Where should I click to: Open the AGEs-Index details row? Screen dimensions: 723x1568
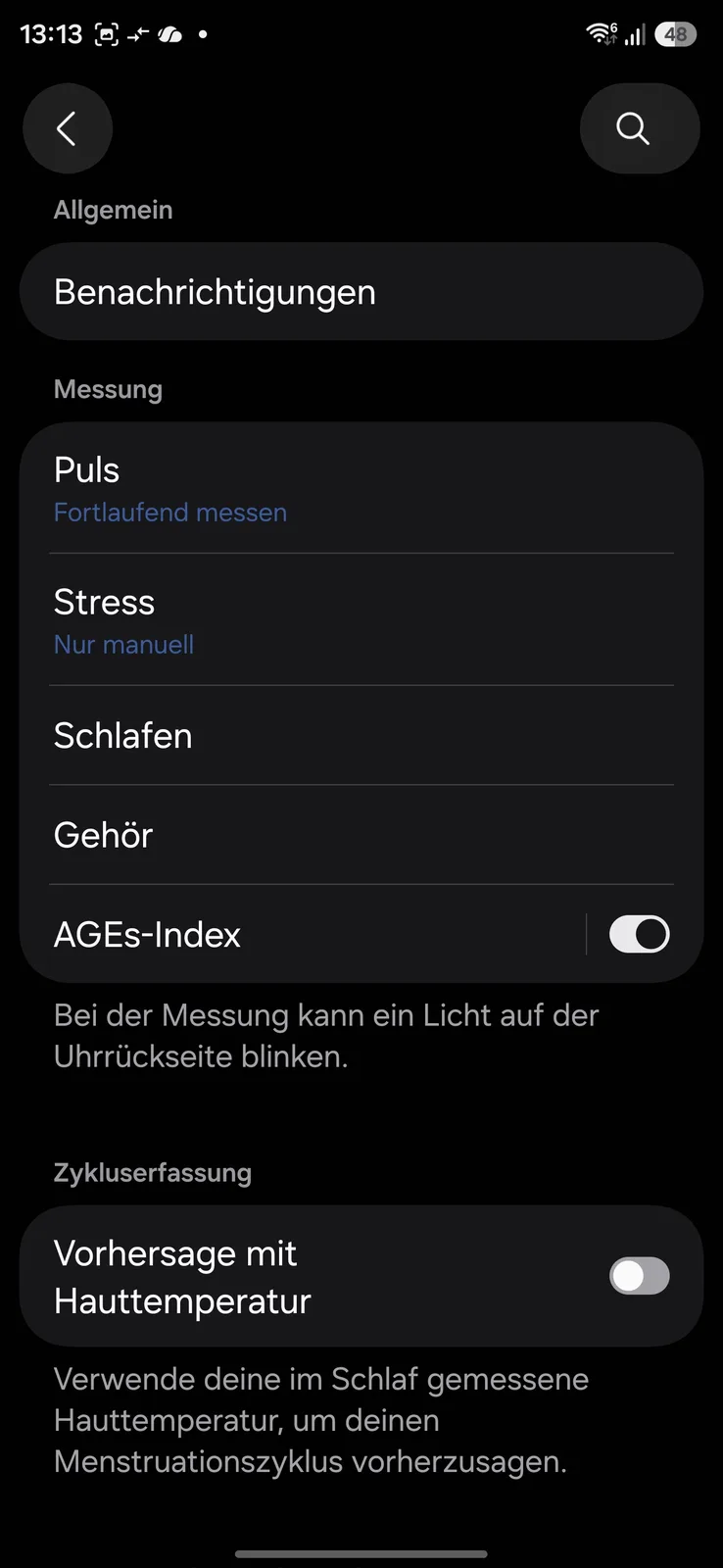pos(302,935)
